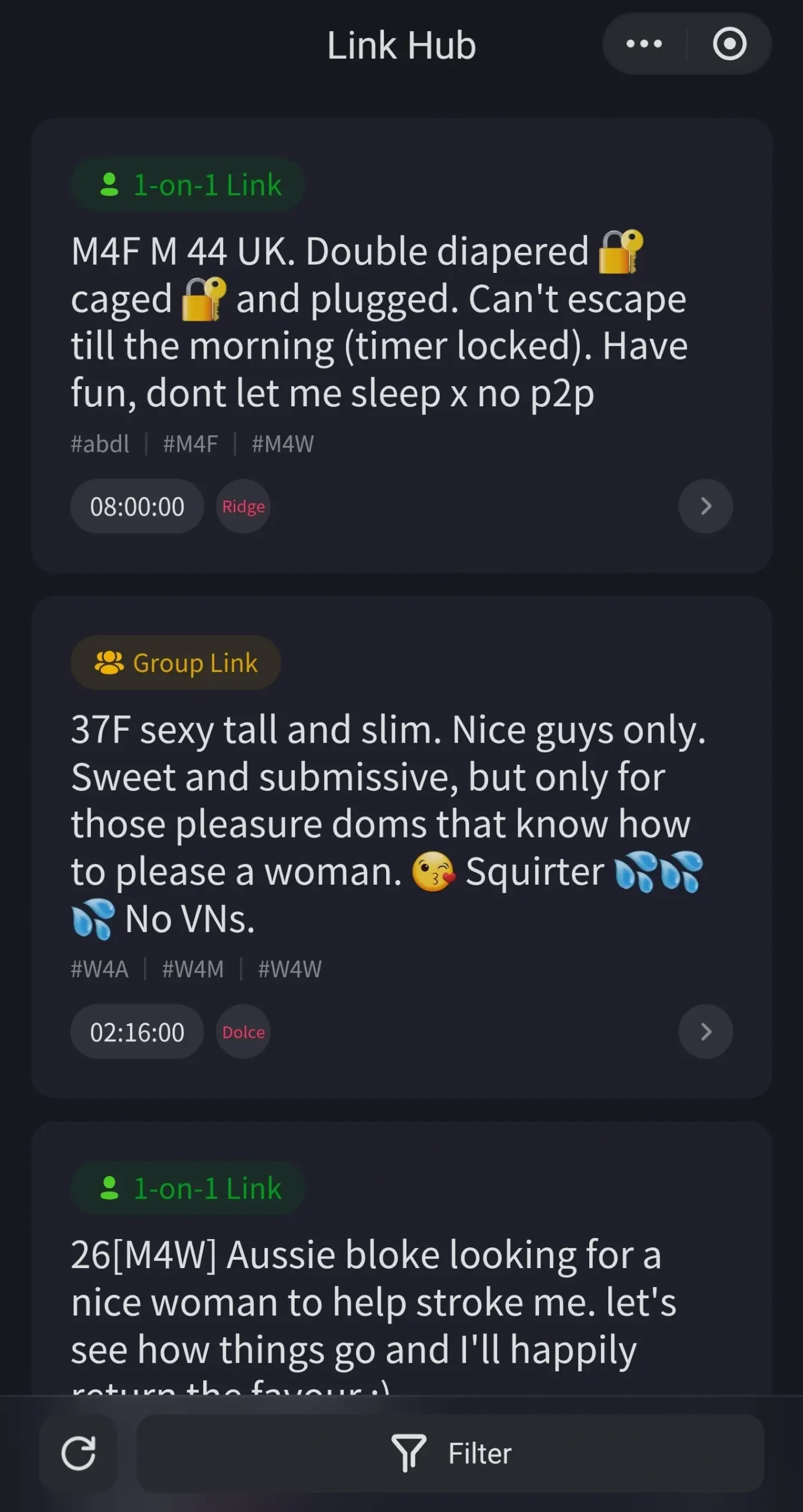
Task: Tap the circular close target icon
Action: tap(729, 44)
